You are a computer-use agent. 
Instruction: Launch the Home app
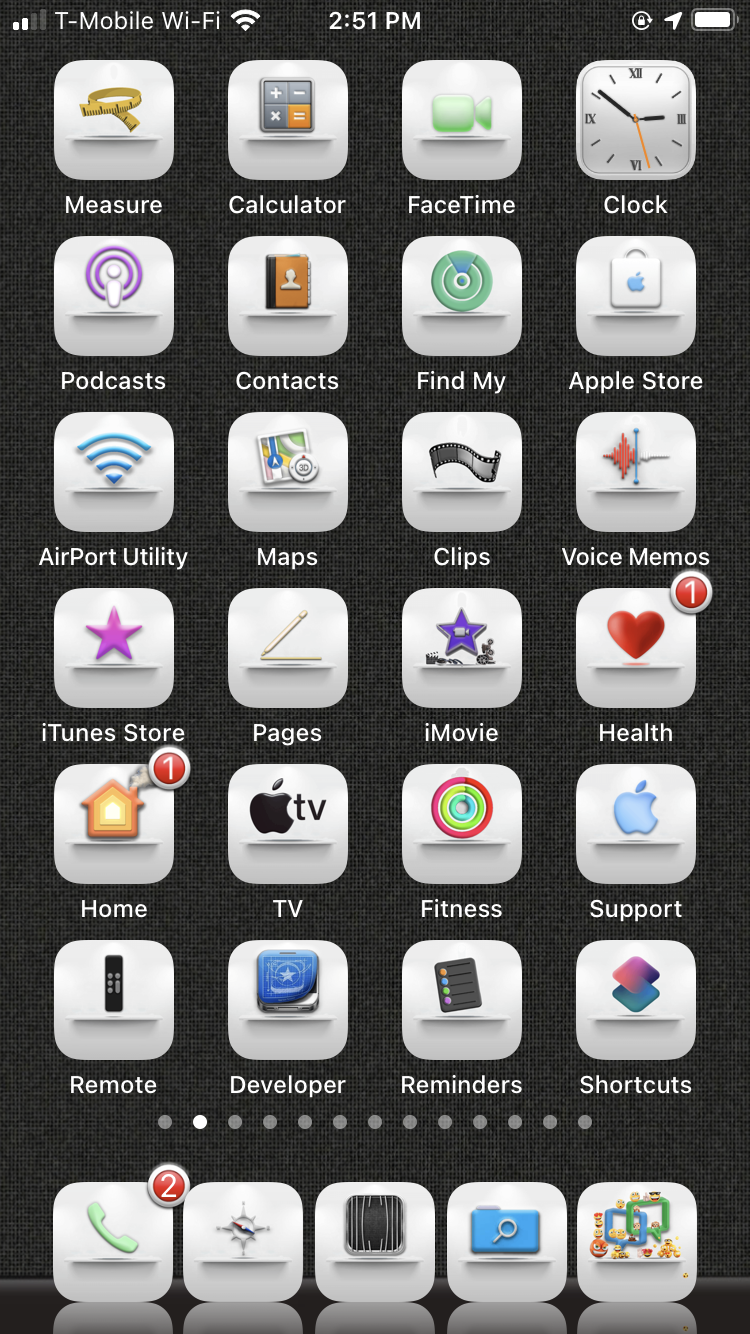(113, 824)
